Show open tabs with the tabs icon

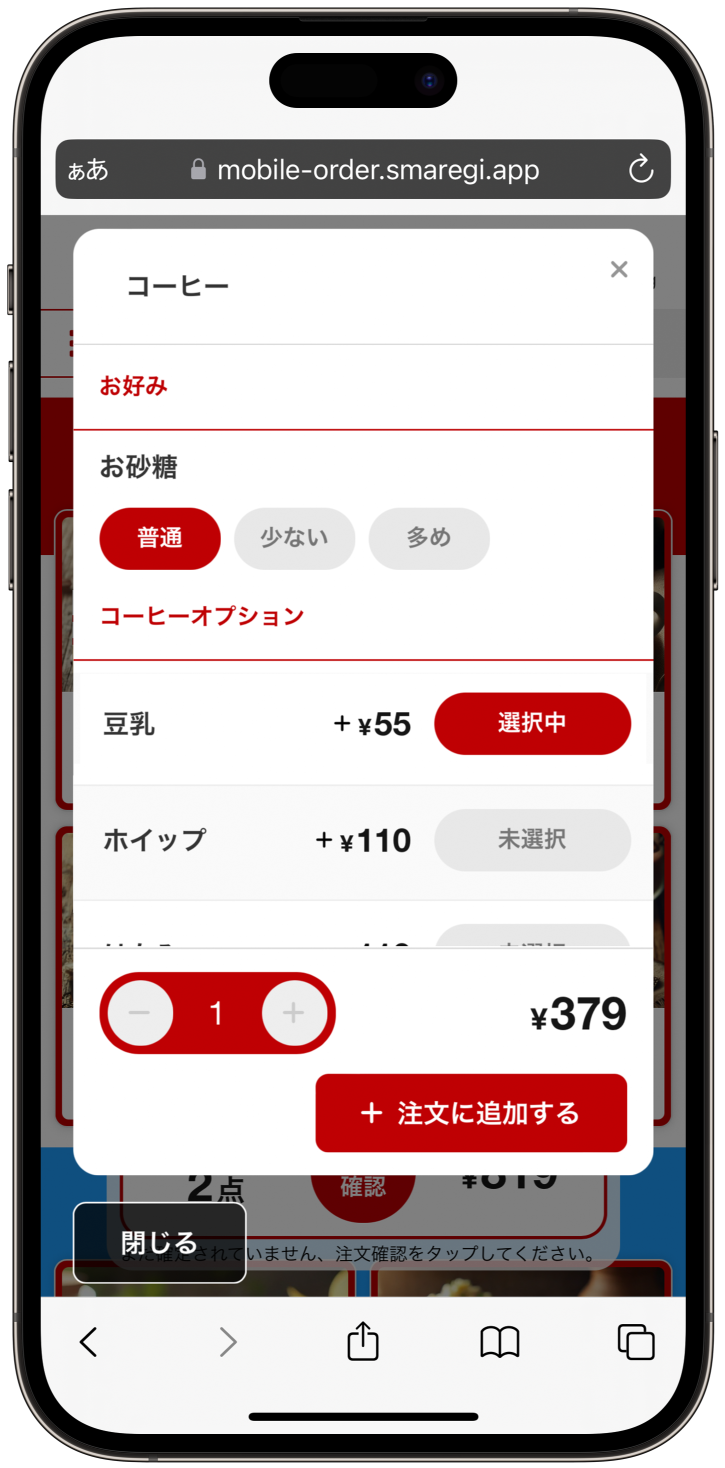point(636,1342)
